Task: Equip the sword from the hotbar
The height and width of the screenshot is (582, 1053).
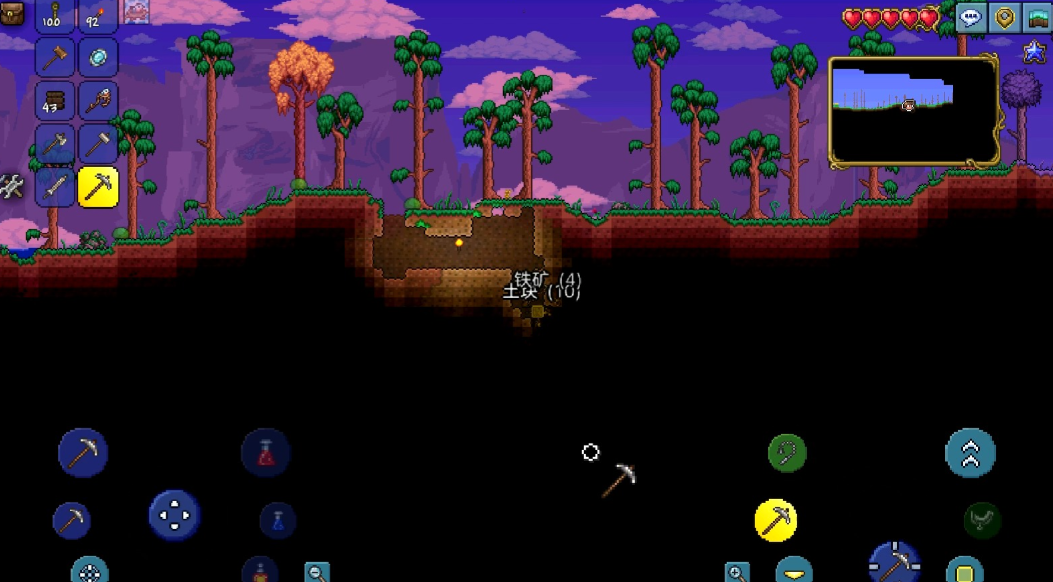Action: point(55,186)
